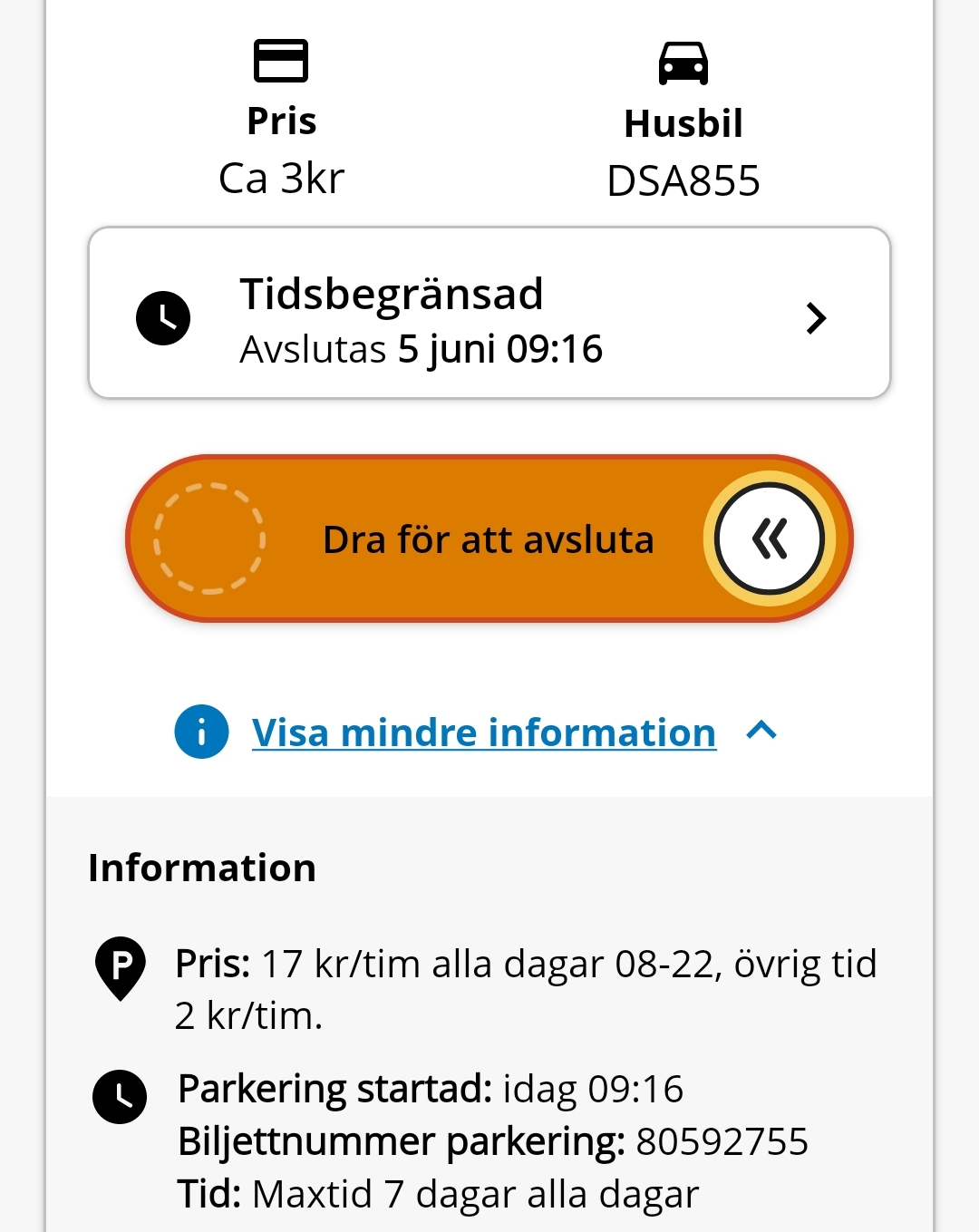Collapse details via Visa mindre information
Screen dimensions: 979x1232
[483, 732]
